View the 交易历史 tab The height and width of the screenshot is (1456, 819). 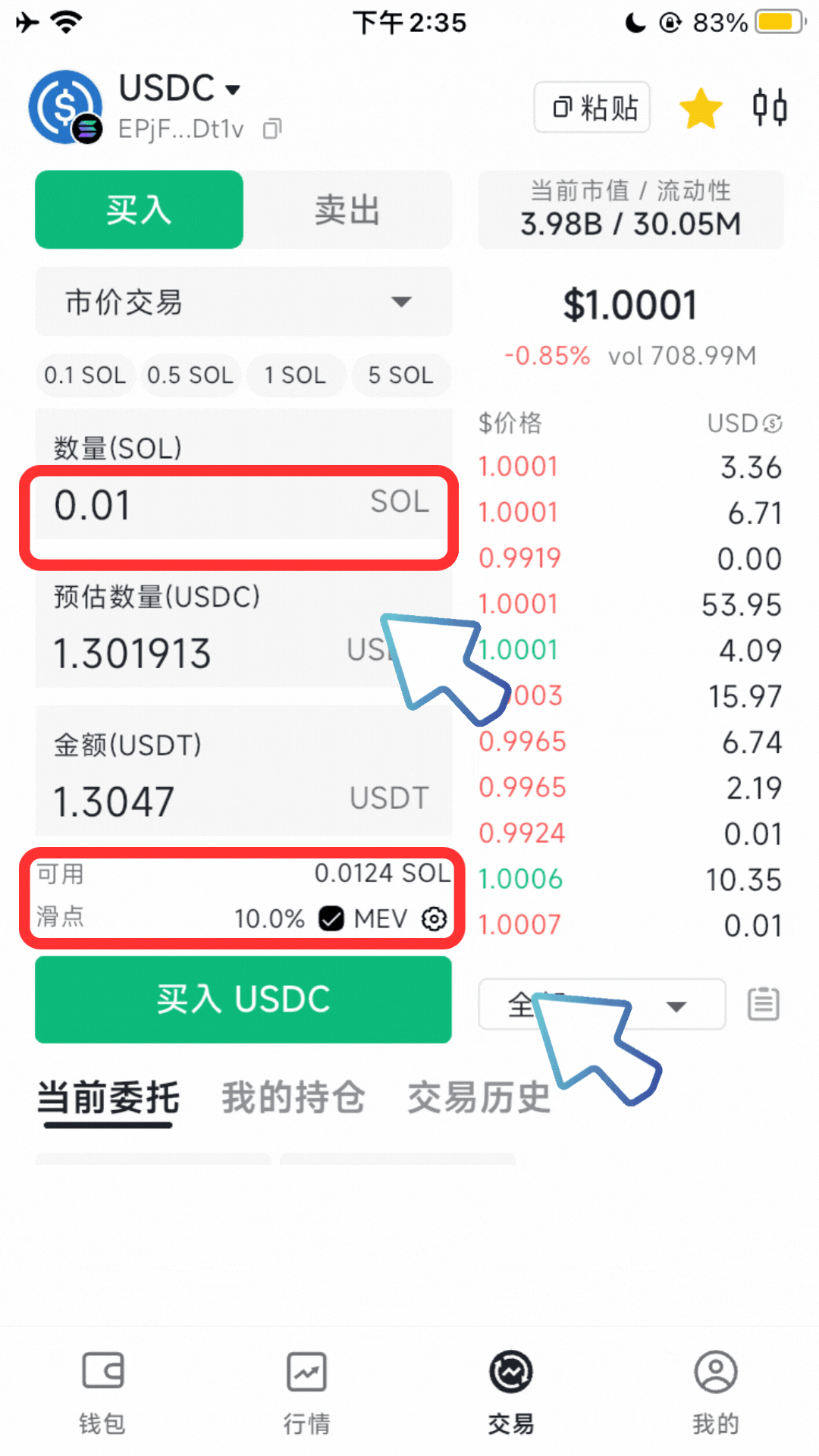click(x=479, y=1097)
